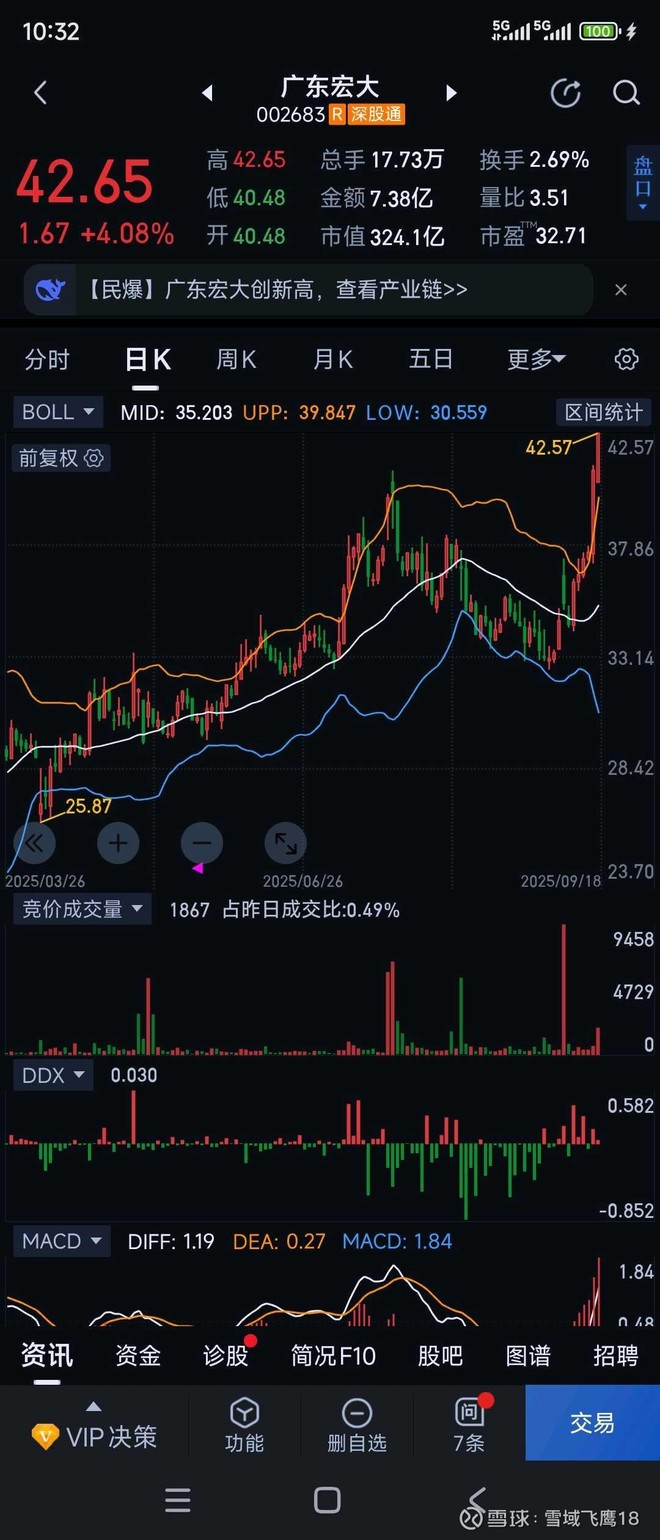This screenshot has width=660, height=1540.
Task: Zoom in chart with plus button
Action: (x=118, y=843)
